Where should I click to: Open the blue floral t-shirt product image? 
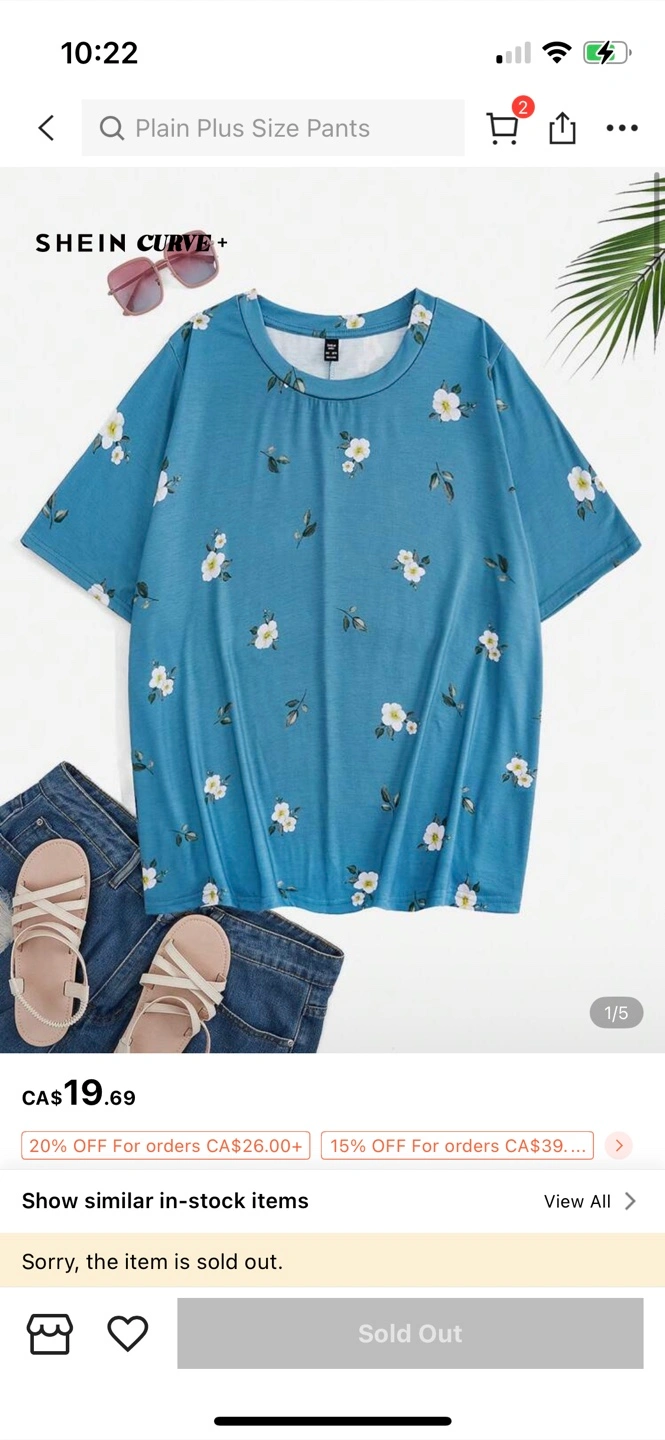332,600
